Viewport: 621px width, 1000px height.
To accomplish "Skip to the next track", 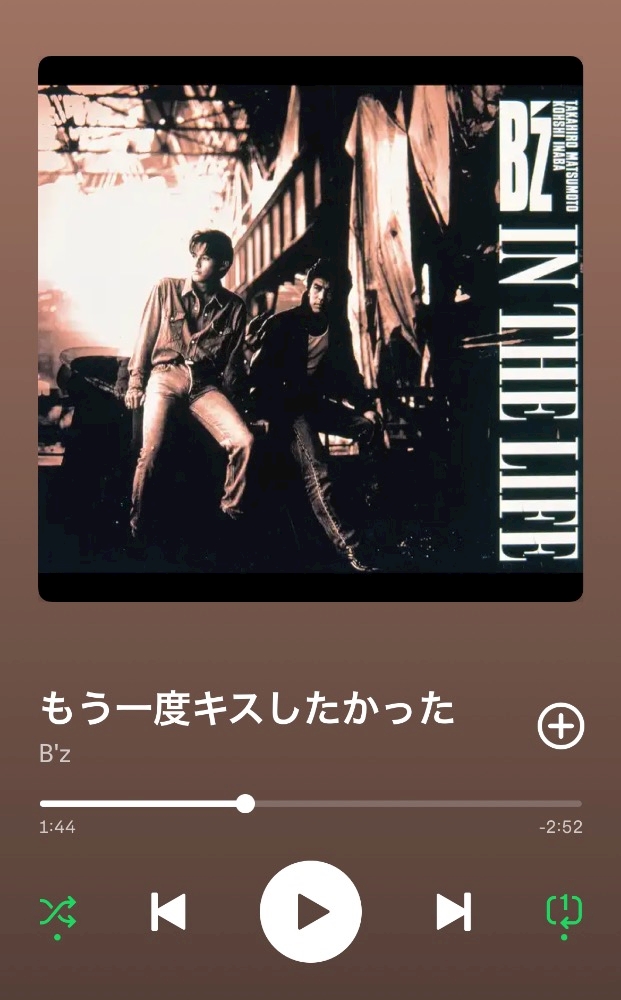I will tap(453, 911).
